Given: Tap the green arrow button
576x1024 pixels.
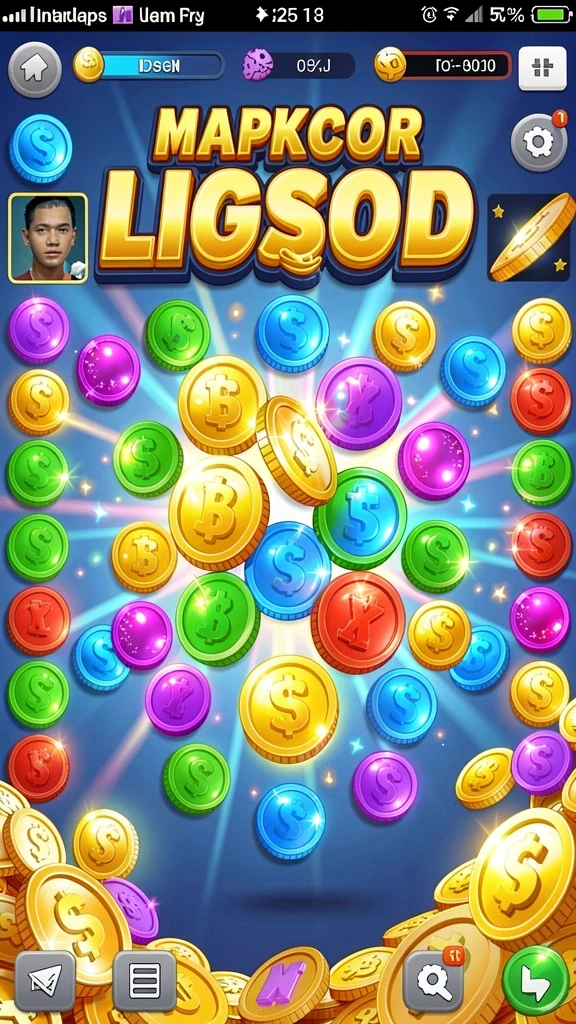Looking at the screenshot, I should pyautogui.click(x=536, y=981).
